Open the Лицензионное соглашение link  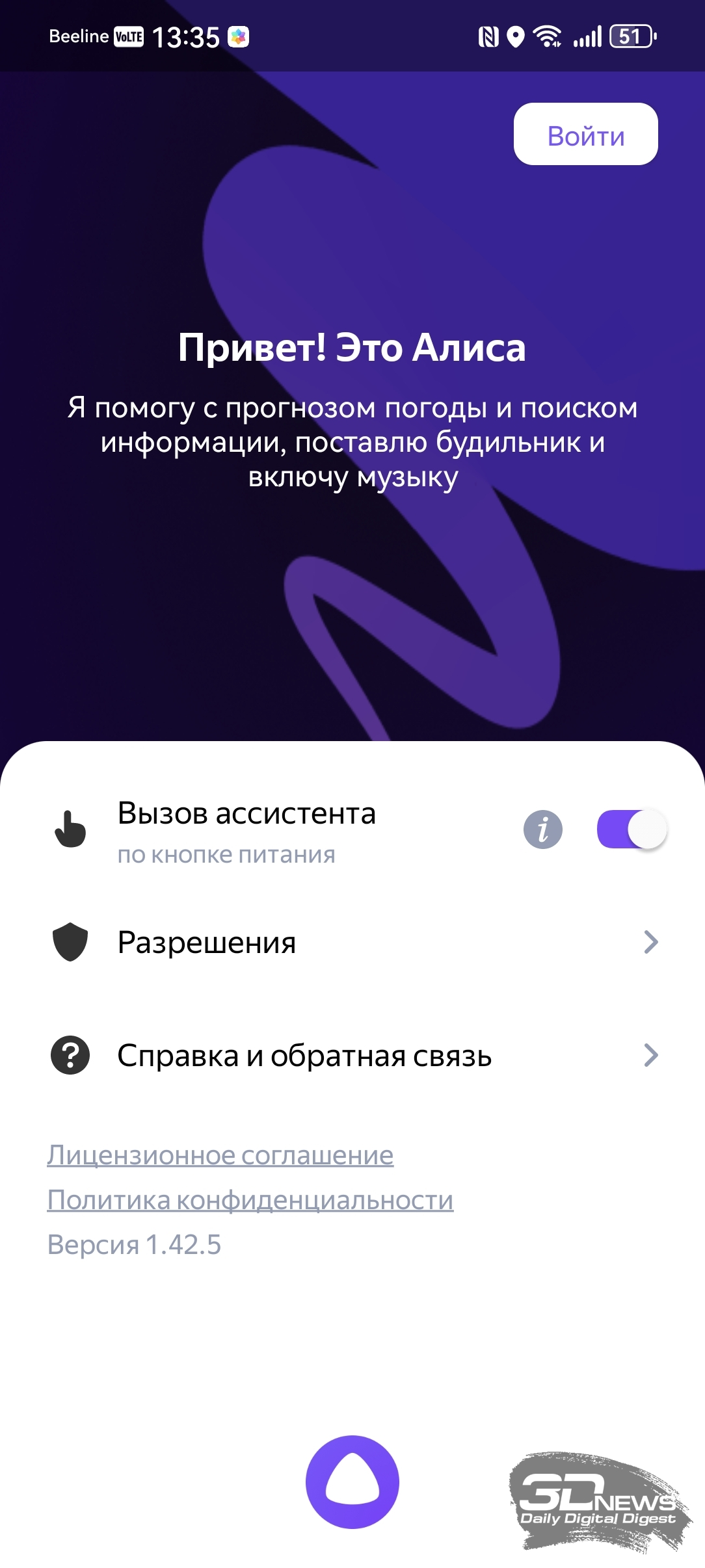coord(220,1155)
